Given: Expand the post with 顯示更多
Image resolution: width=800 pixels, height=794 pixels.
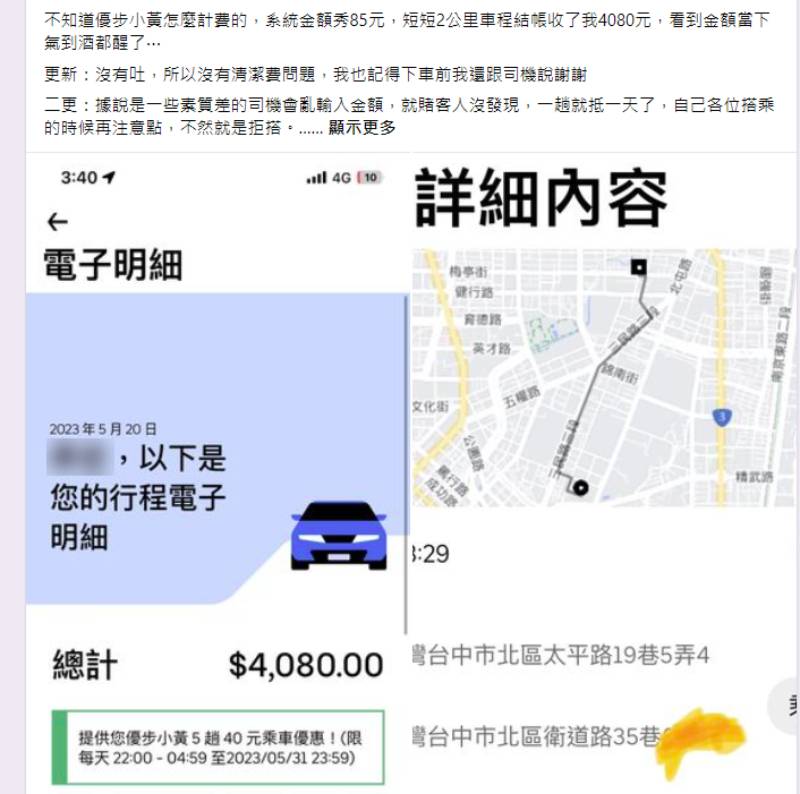Looking at the screenshot, I should point(362,128).
